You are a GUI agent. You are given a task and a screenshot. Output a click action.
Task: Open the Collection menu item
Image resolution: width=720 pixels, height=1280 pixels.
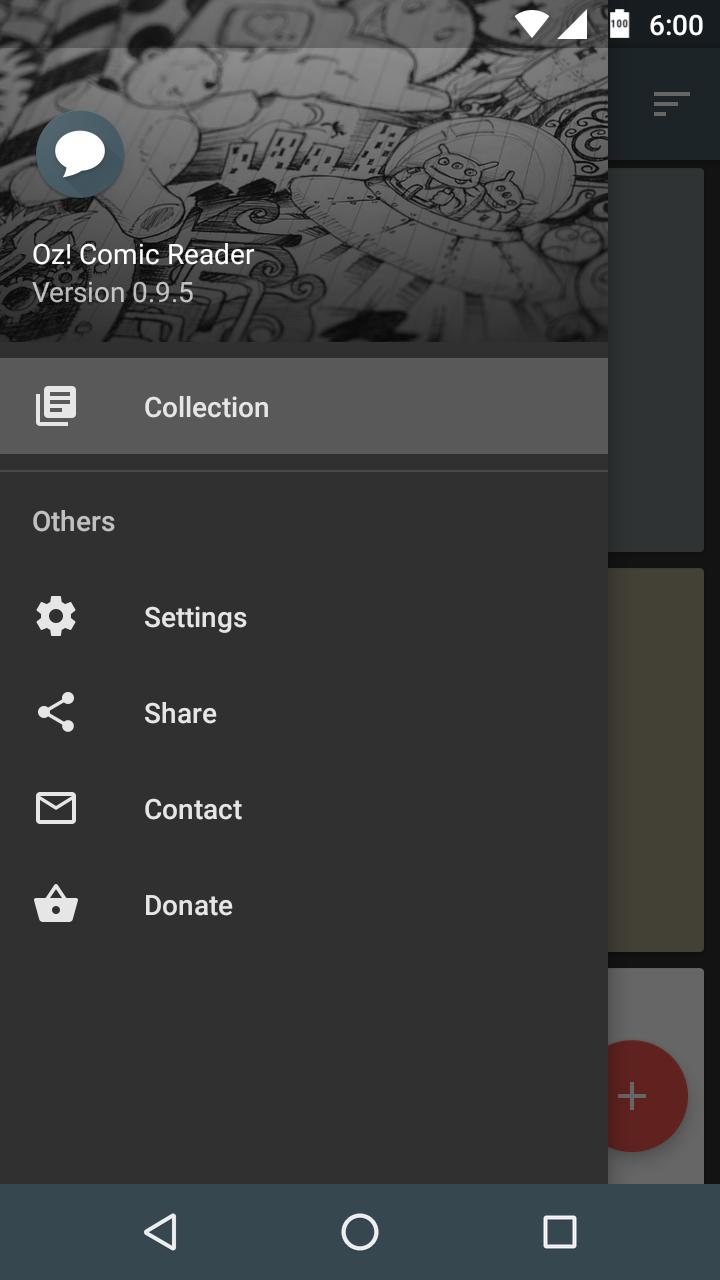(x=304, y=407)
